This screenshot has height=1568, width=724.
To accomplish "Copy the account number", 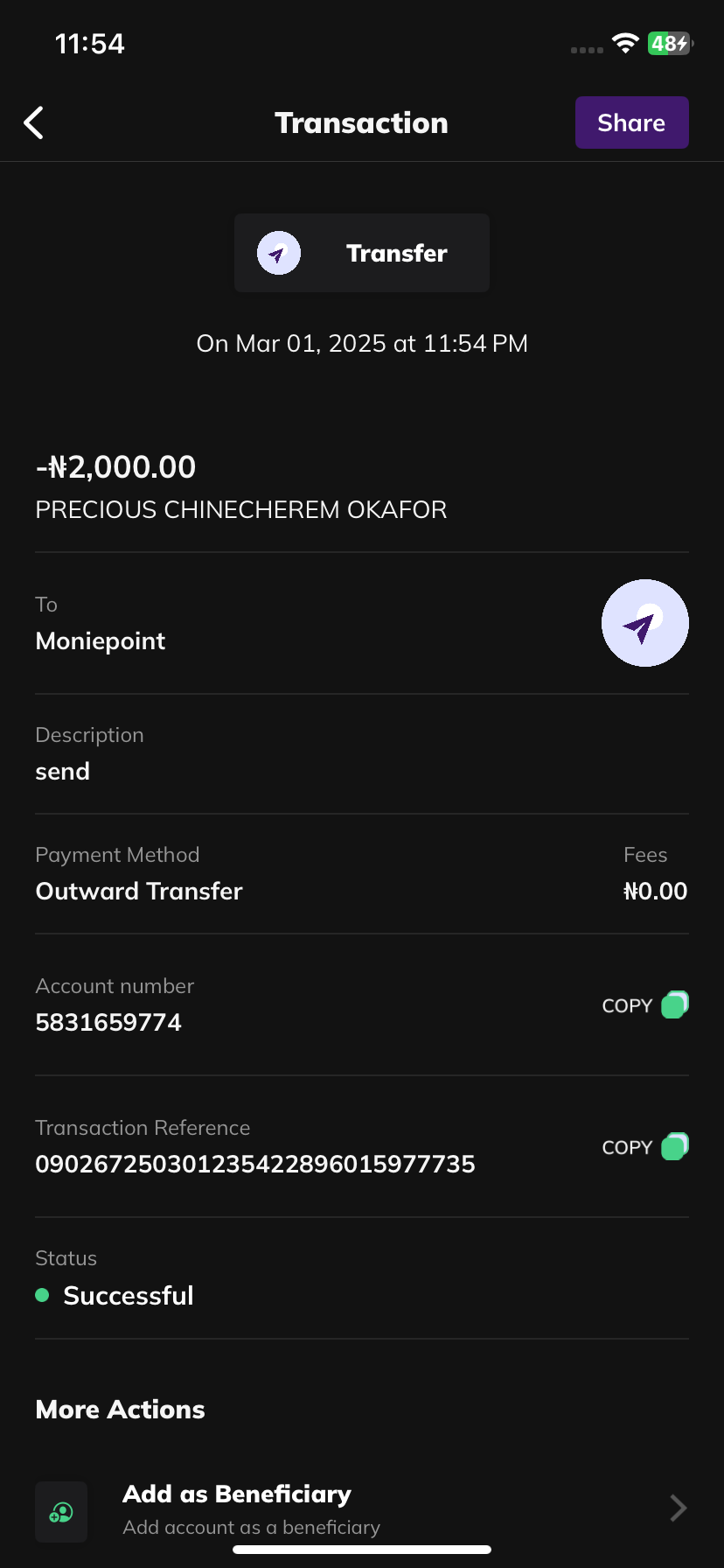I will (644, 1005).
